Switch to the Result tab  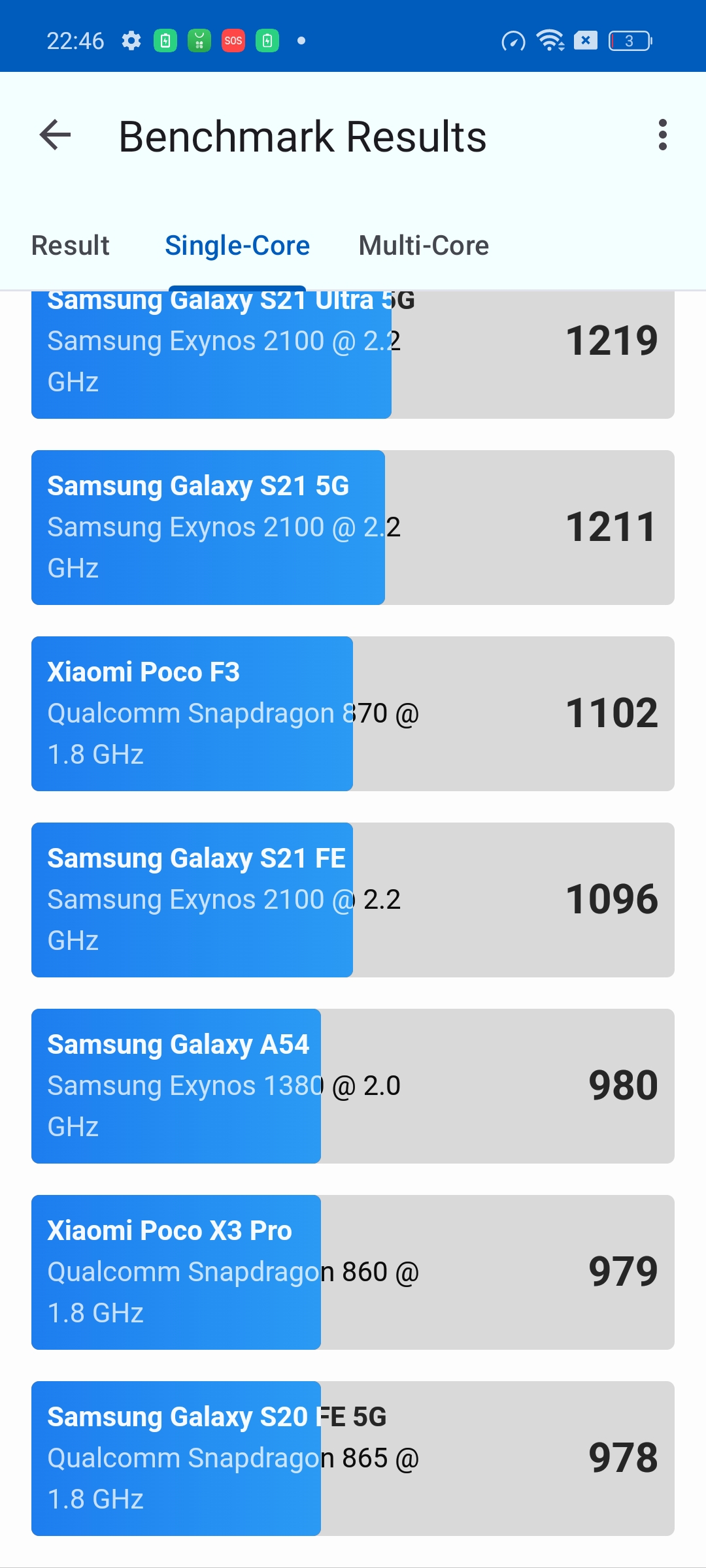click(x=71, y=246)
